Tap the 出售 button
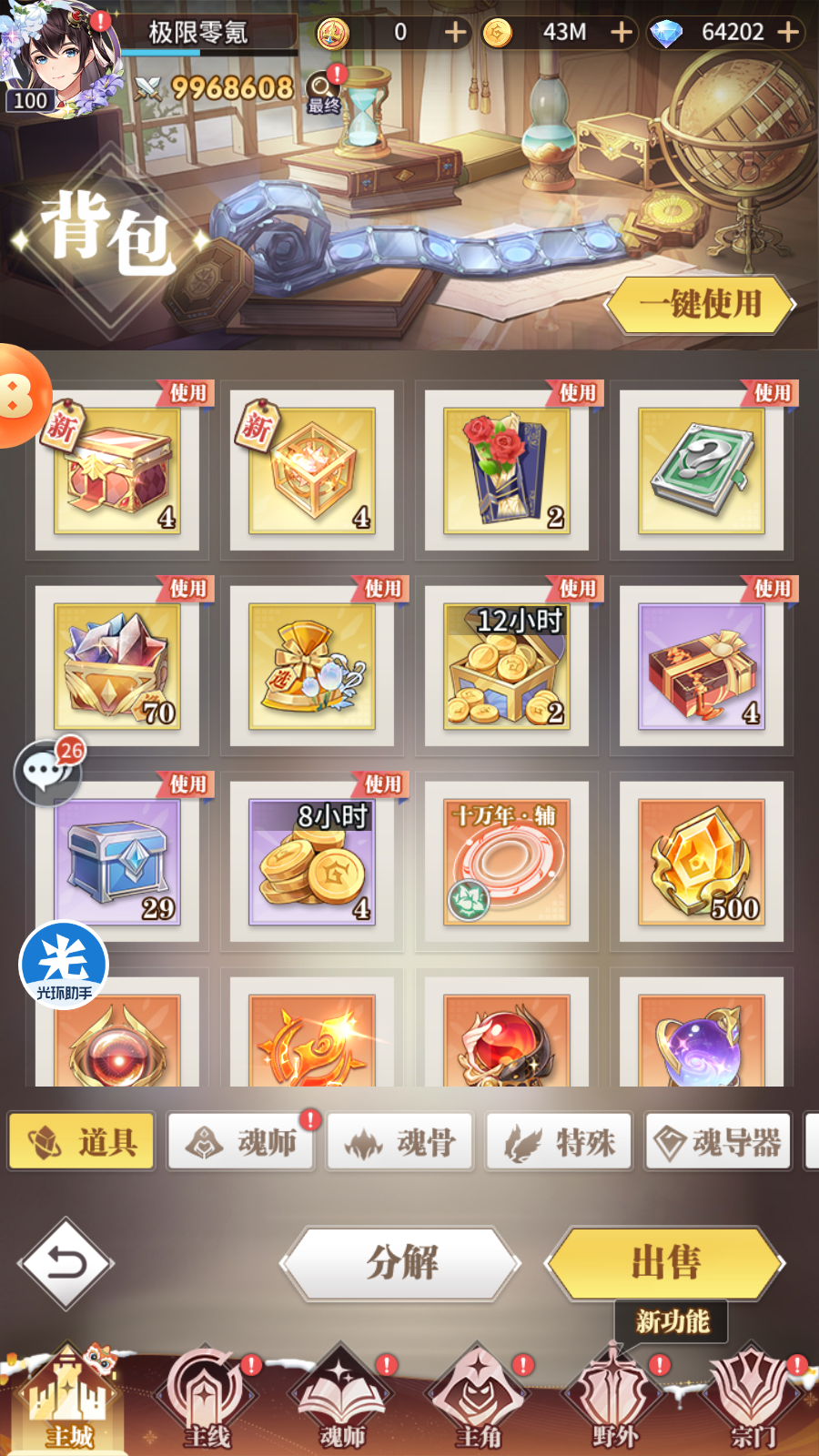The width and height of the screenshot is (819, 1456). (665, 1263)
